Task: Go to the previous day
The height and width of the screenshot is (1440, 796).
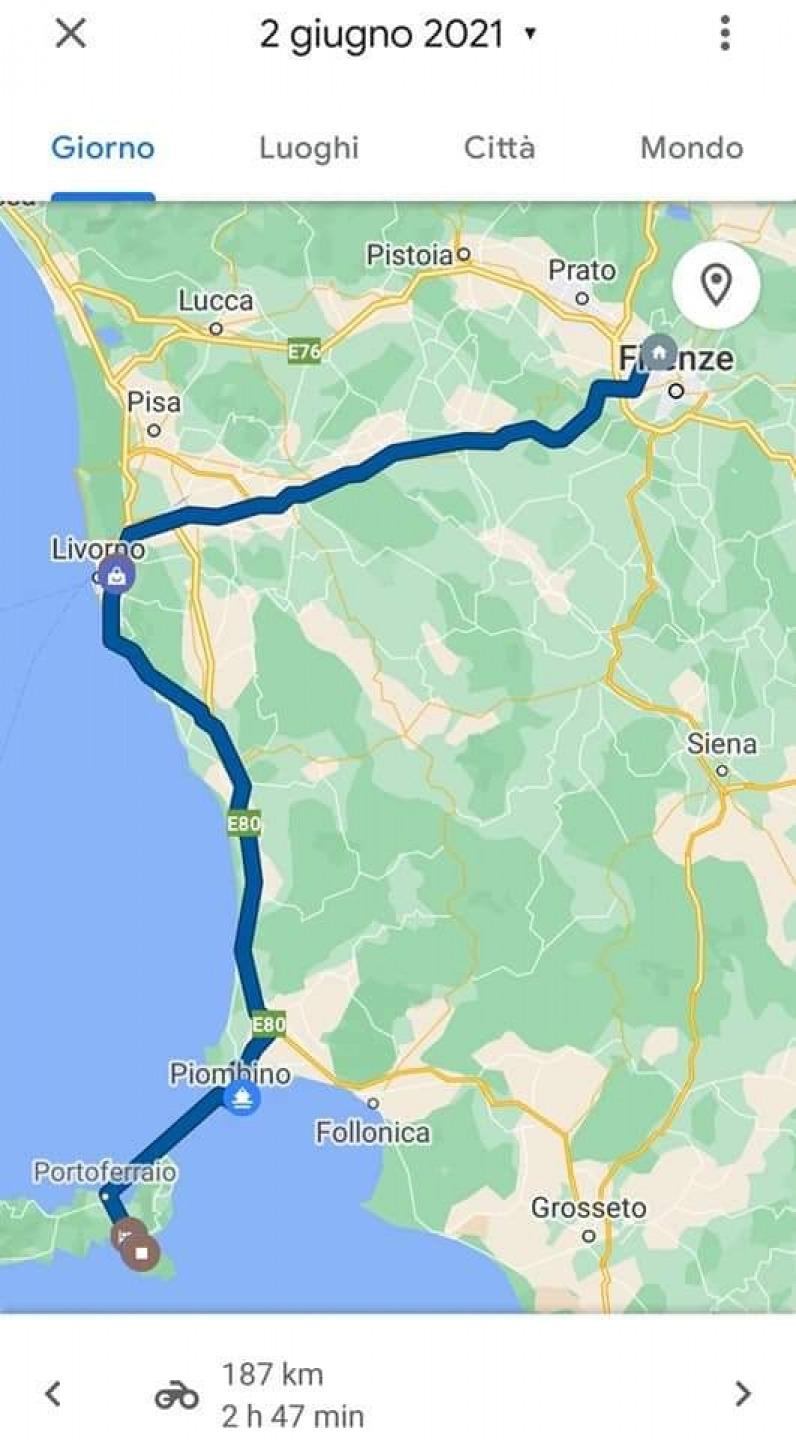Action: coord(53,1392)
